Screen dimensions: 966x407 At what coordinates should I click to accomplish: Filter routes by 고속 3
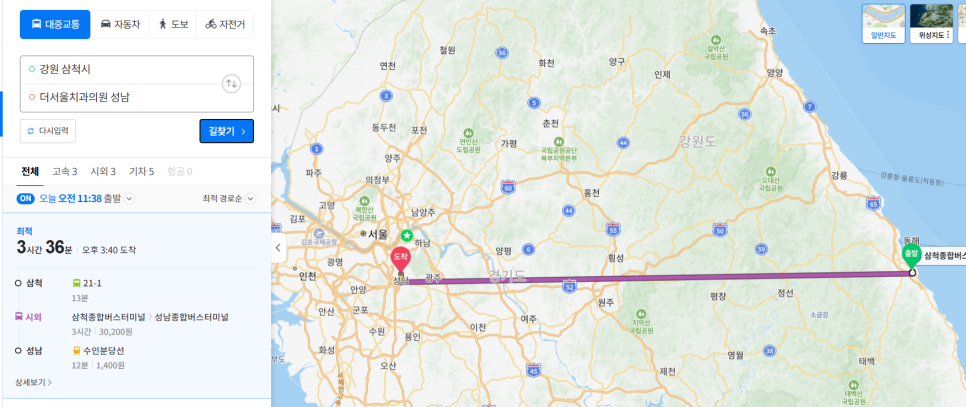(65, 172)
